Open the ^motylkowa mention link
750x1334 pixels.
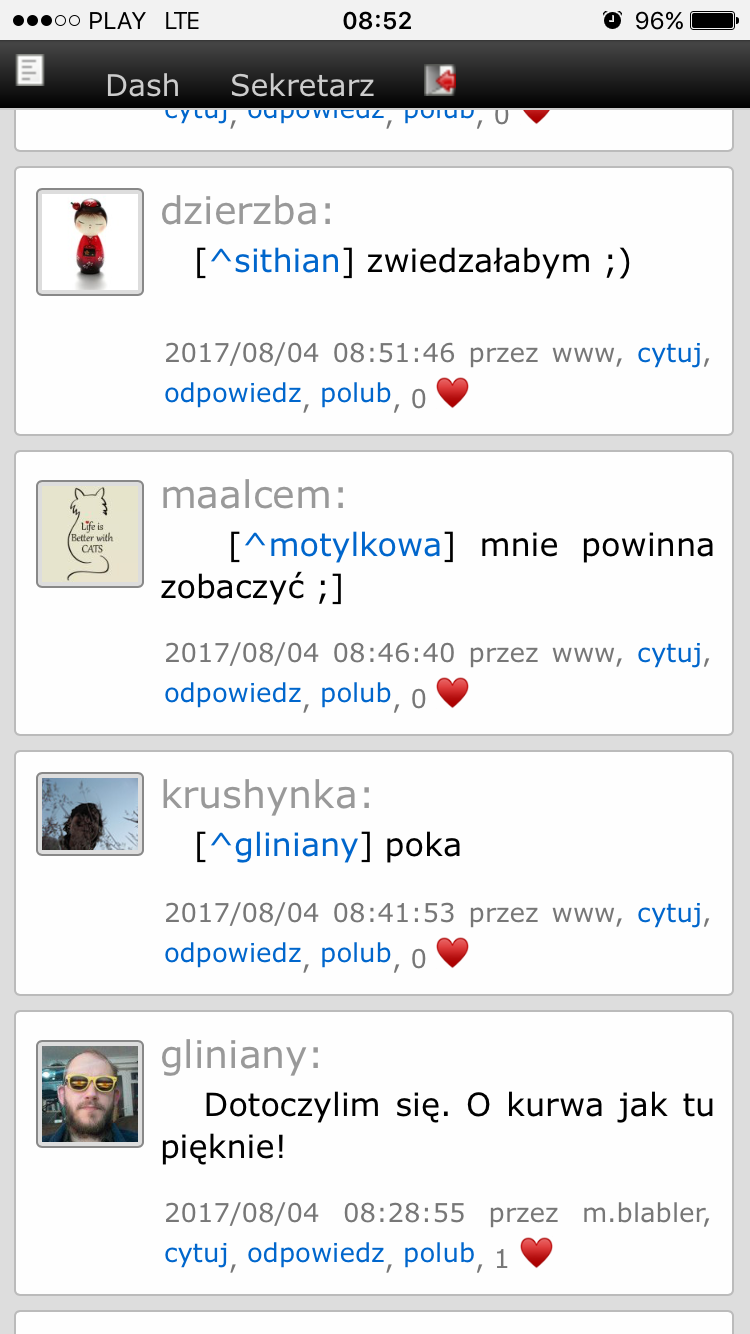342,546
